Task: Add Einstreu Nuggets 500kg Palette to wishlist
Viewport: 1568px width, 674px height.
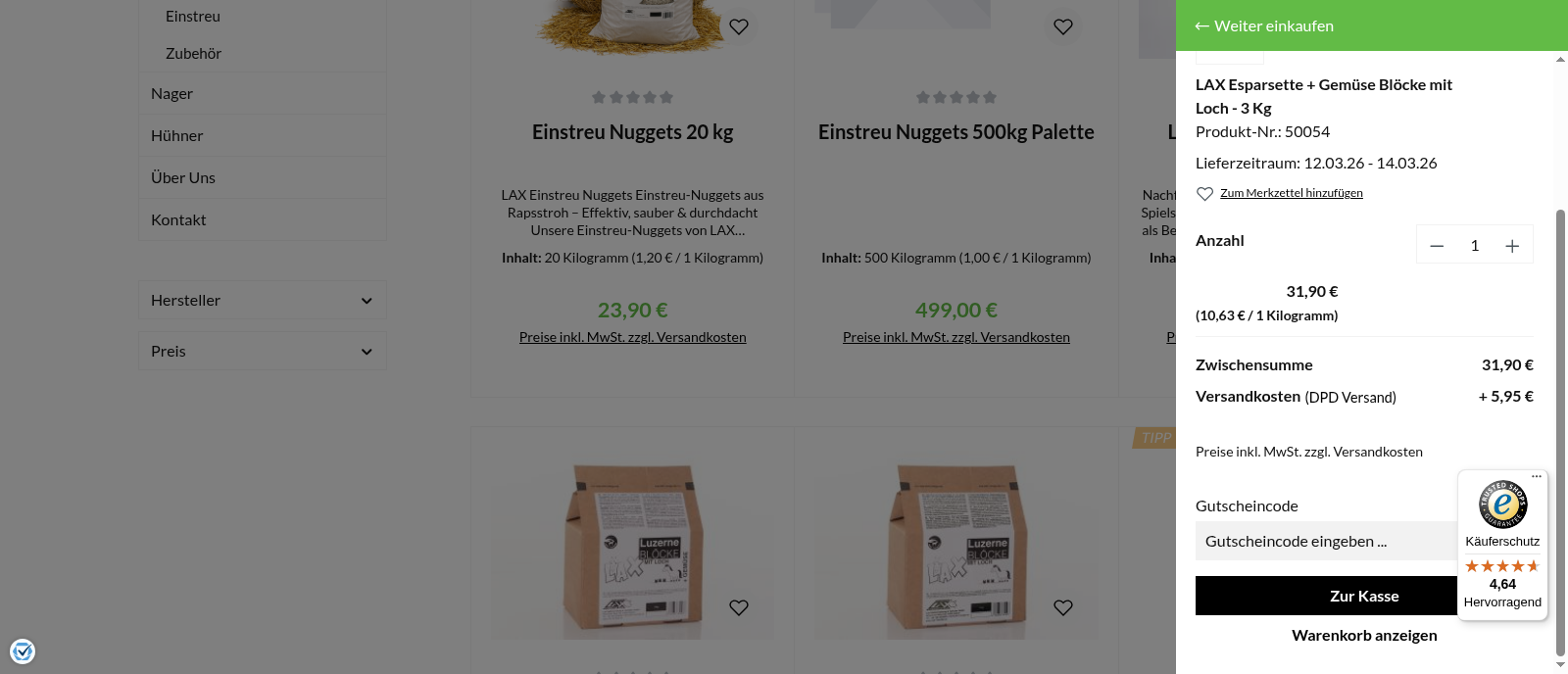Action: point(1062,26)
